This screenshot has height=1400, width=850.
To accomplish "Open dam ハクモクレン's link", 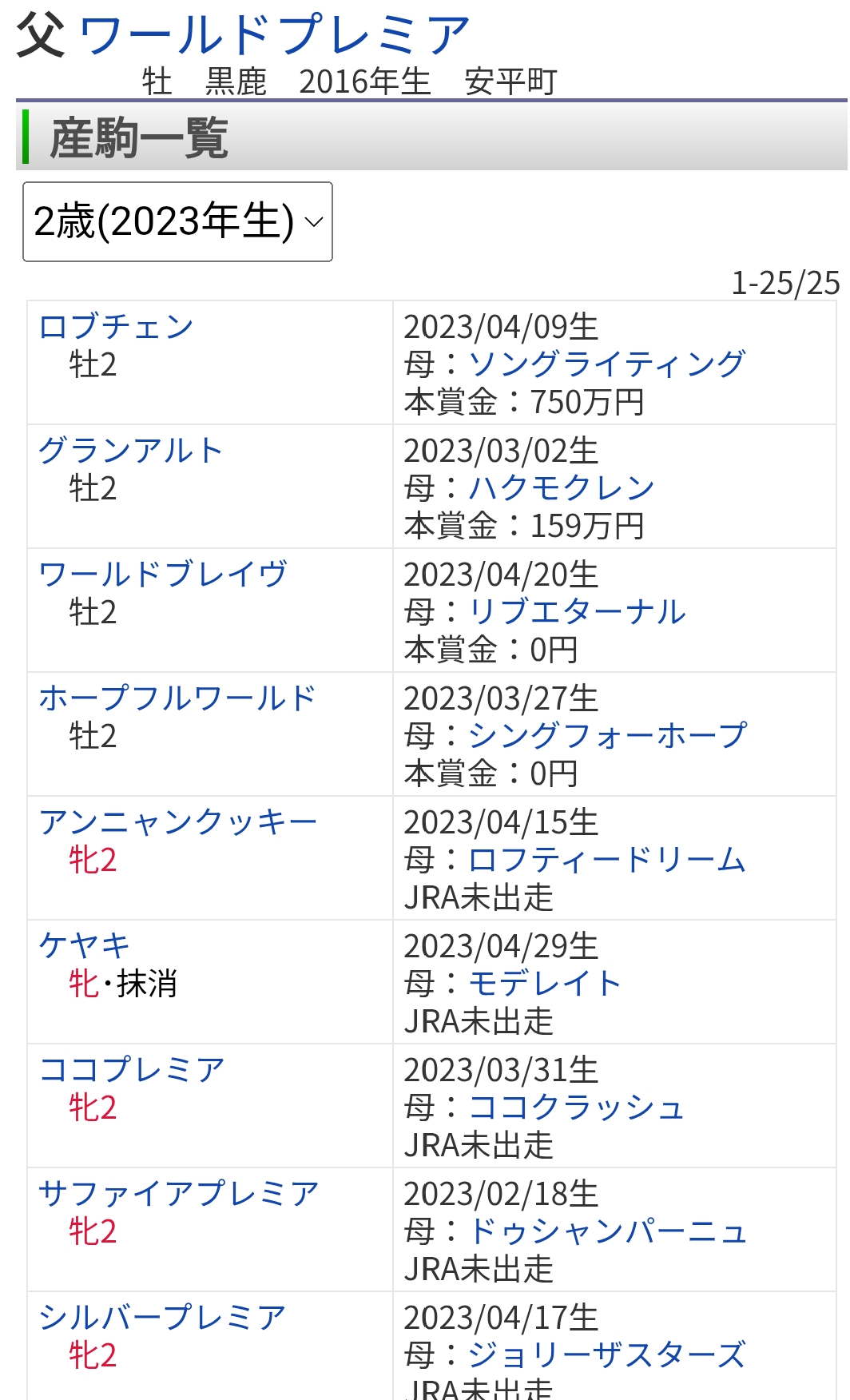I will pos(561,487).
